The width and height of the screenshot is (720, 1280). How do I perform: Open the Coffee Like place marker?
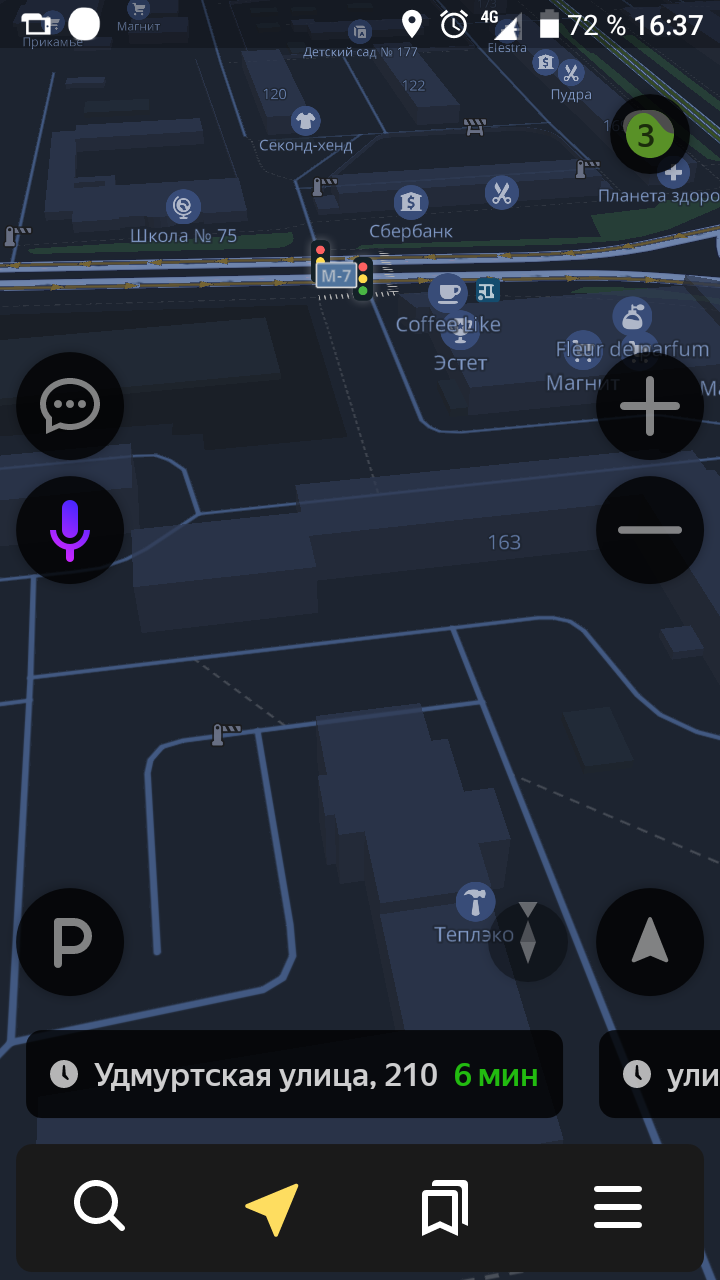tap(447, 293)
